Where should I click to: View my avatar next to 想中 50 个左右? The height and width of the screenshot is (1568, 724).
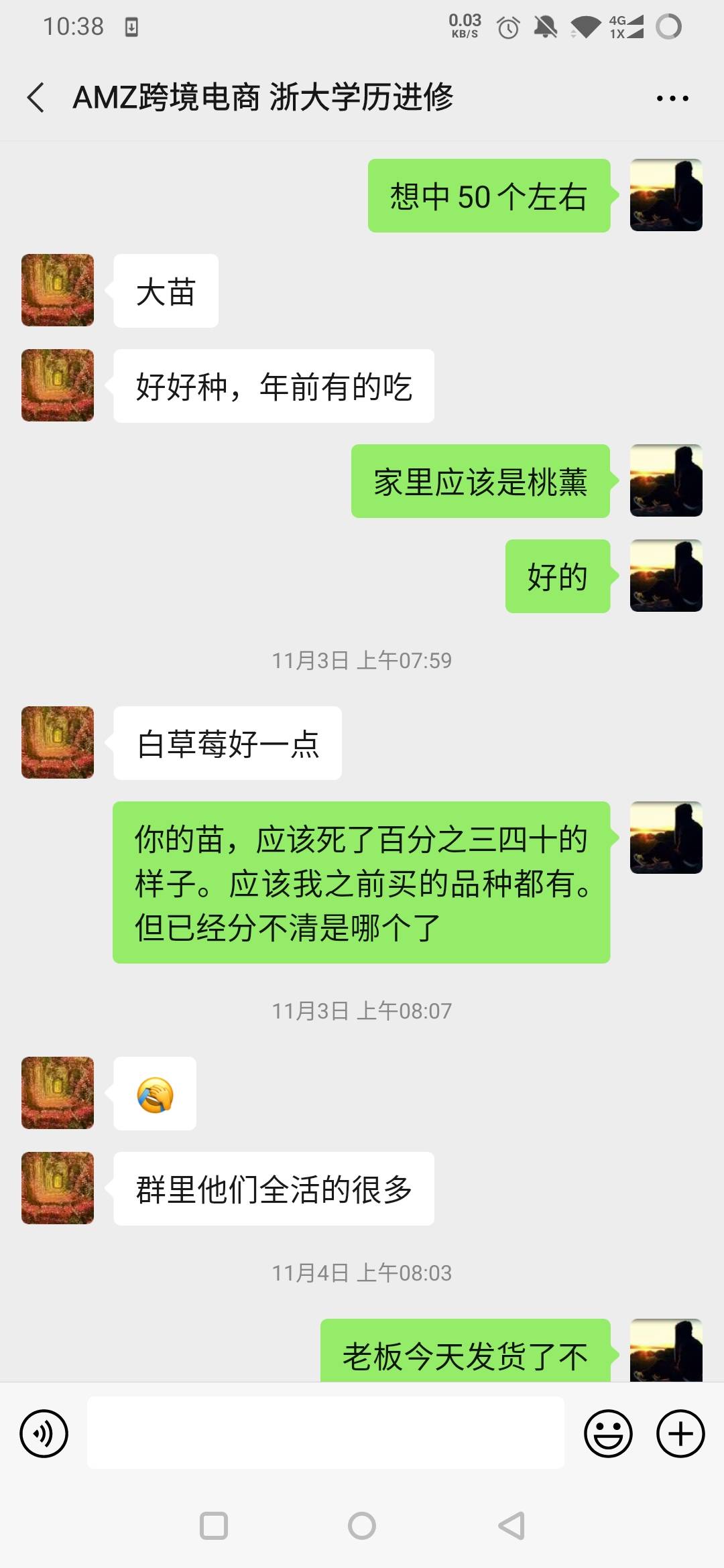click(x=666, y=195)
